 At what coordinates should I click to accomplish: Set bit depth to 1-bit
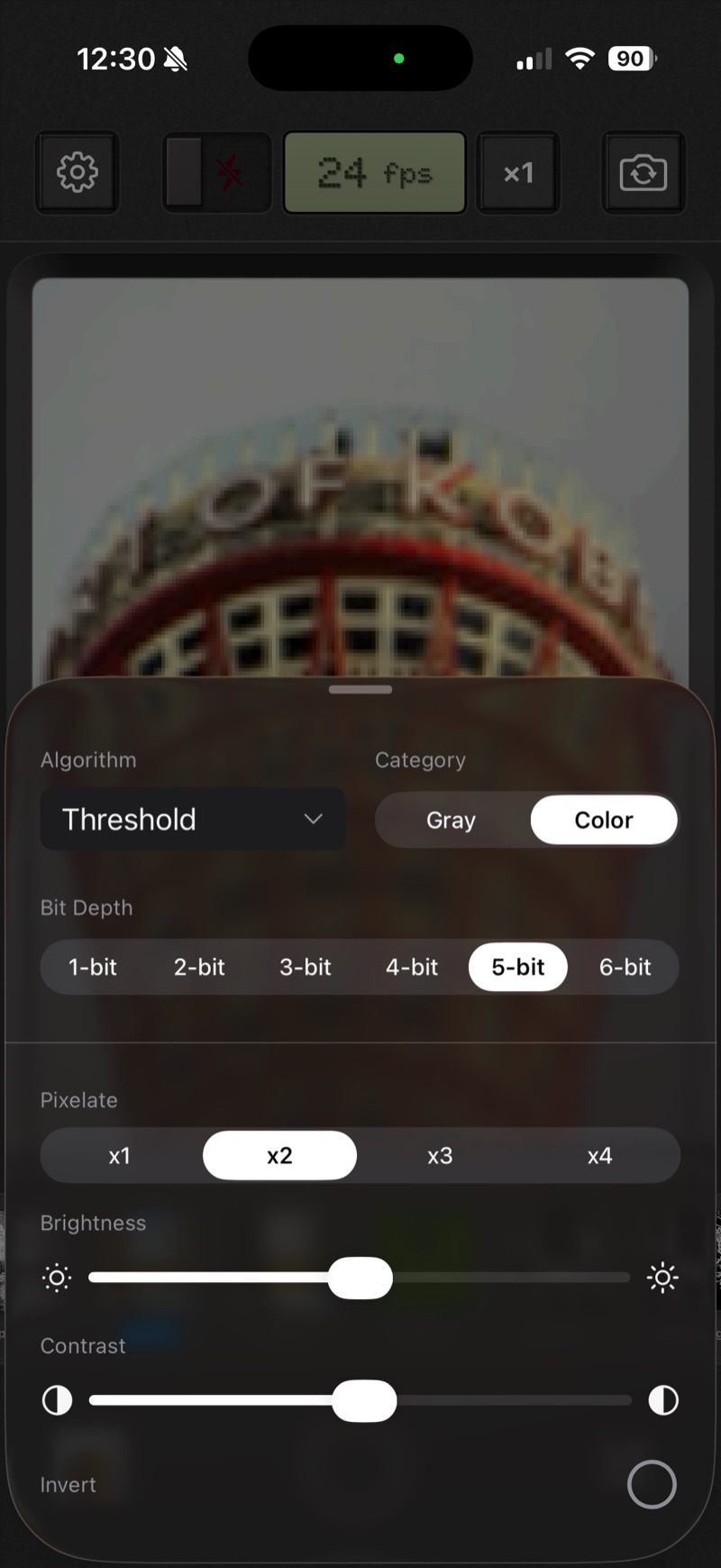[x=93, y=967]
